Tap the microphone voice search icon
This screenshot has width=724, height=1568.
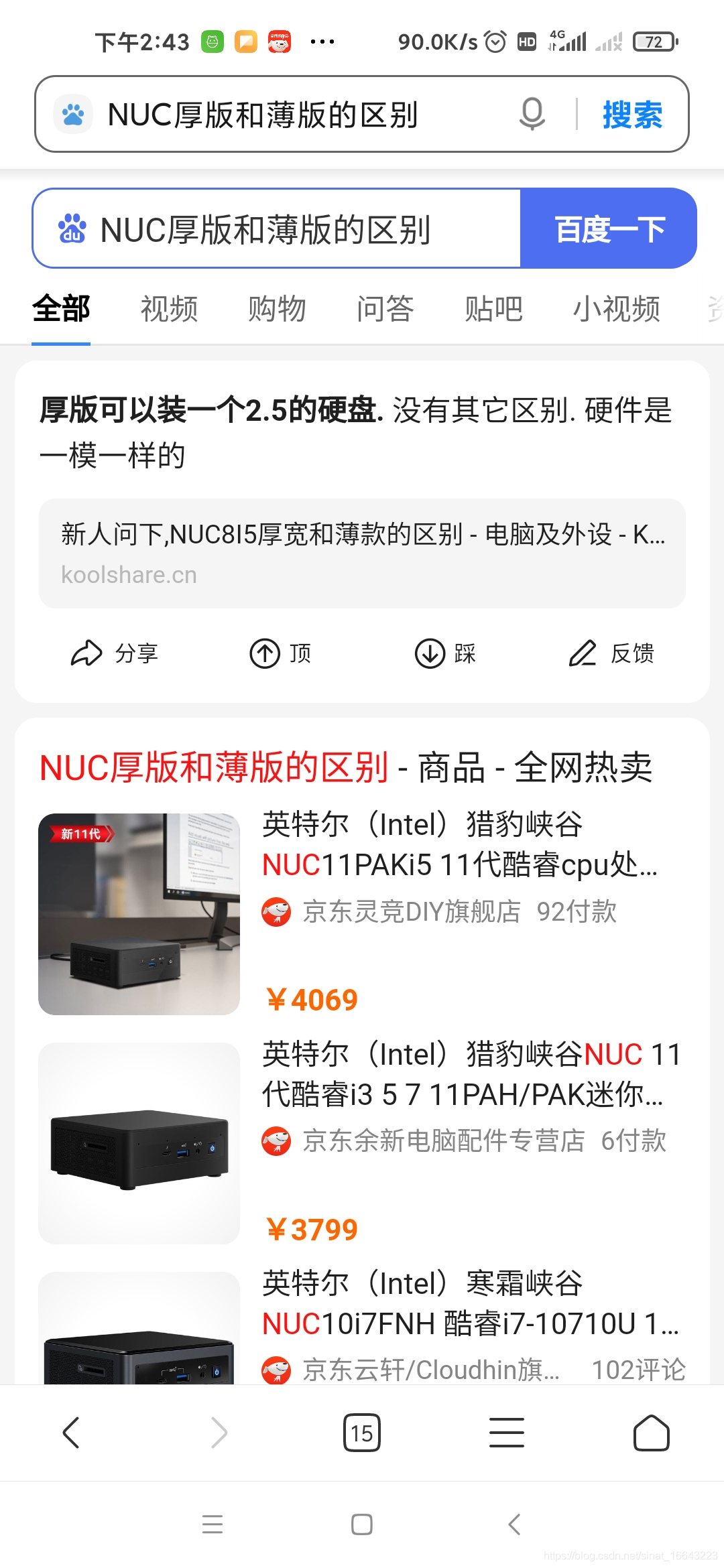[532, 114]
